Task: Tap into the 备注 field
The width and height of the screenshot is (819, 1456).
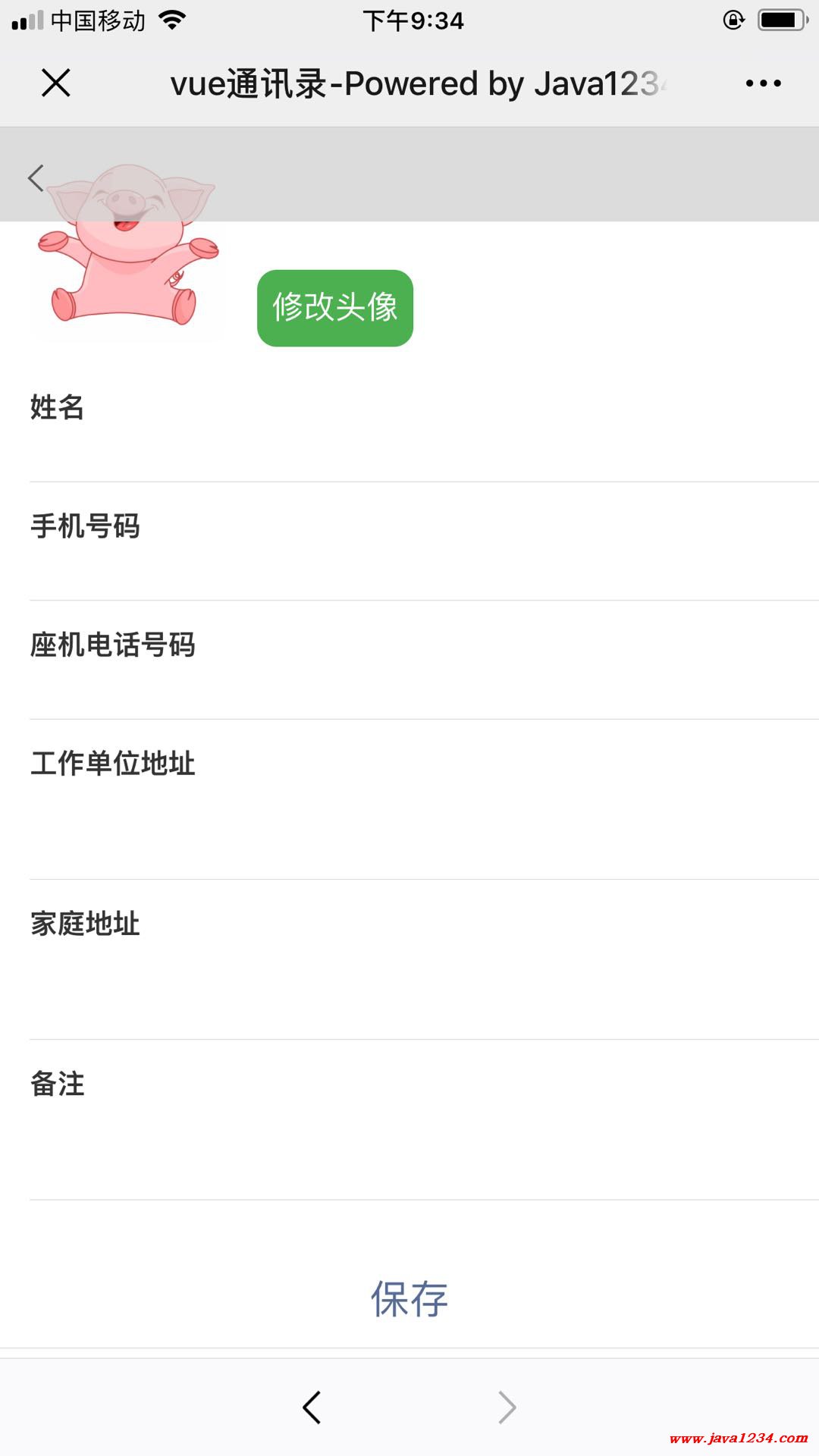Action: [x=424, y=1120]
